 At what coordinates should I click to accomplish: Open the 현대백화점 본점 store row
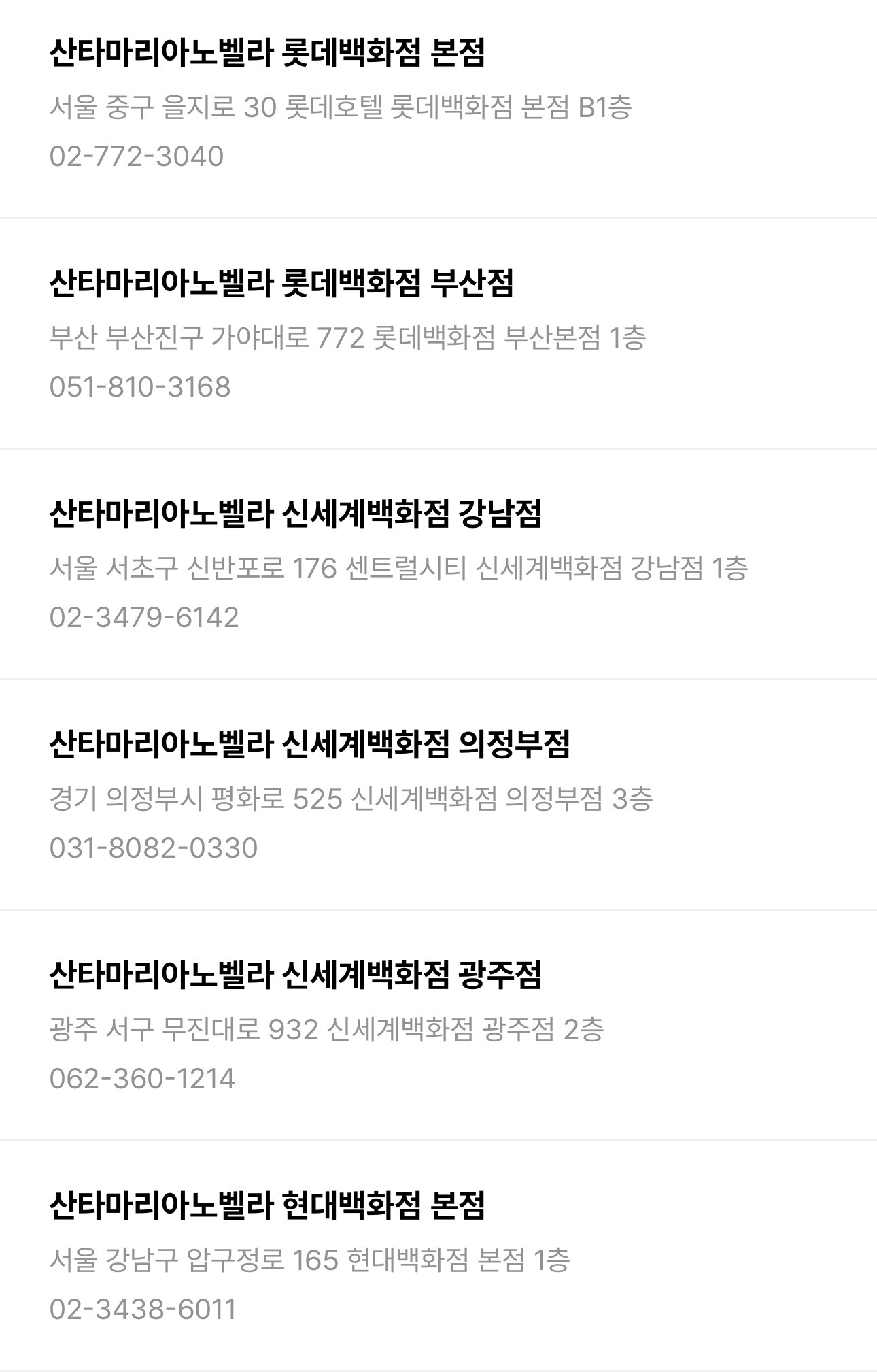pyautogui.click(x=439, y=1256)
